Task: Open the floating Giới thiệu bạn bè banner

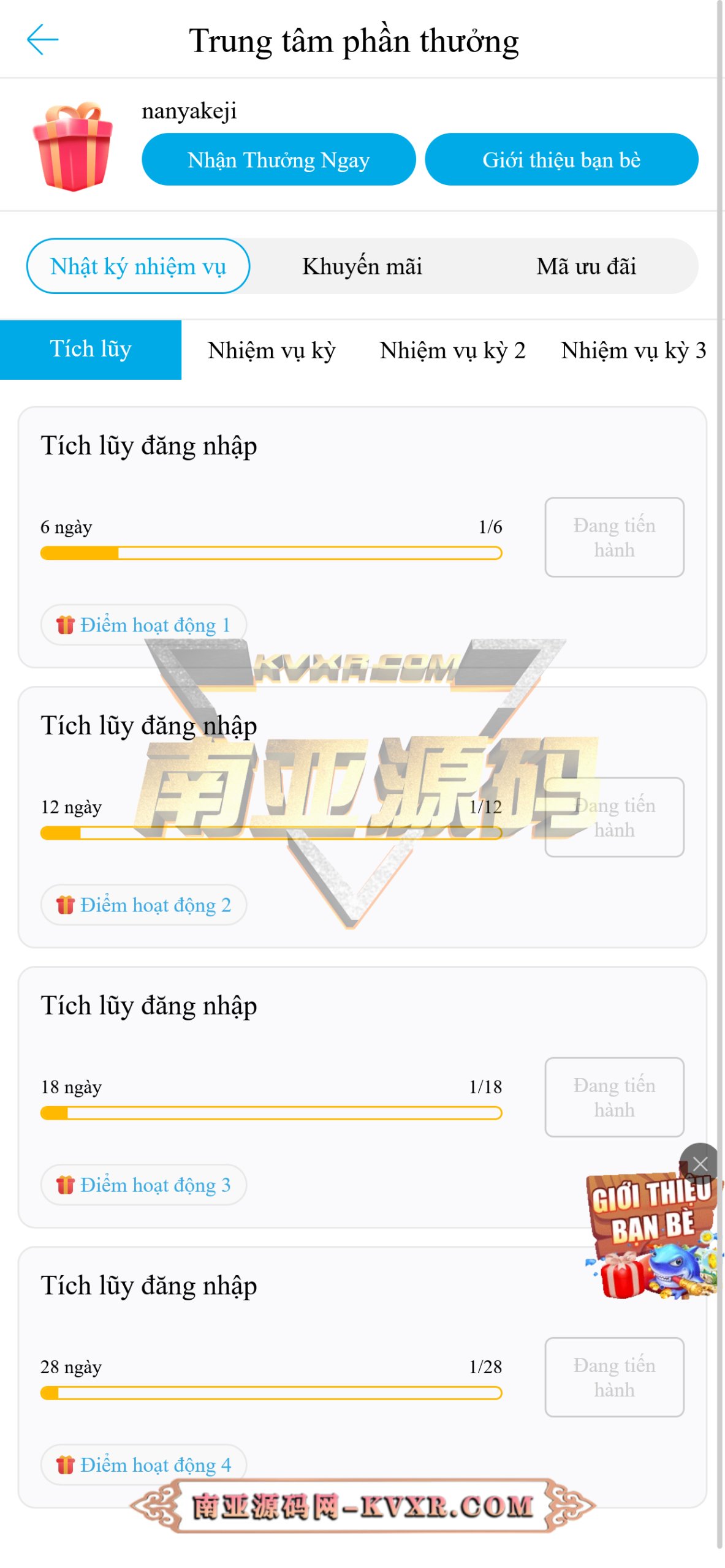Action: (652, 1237)
